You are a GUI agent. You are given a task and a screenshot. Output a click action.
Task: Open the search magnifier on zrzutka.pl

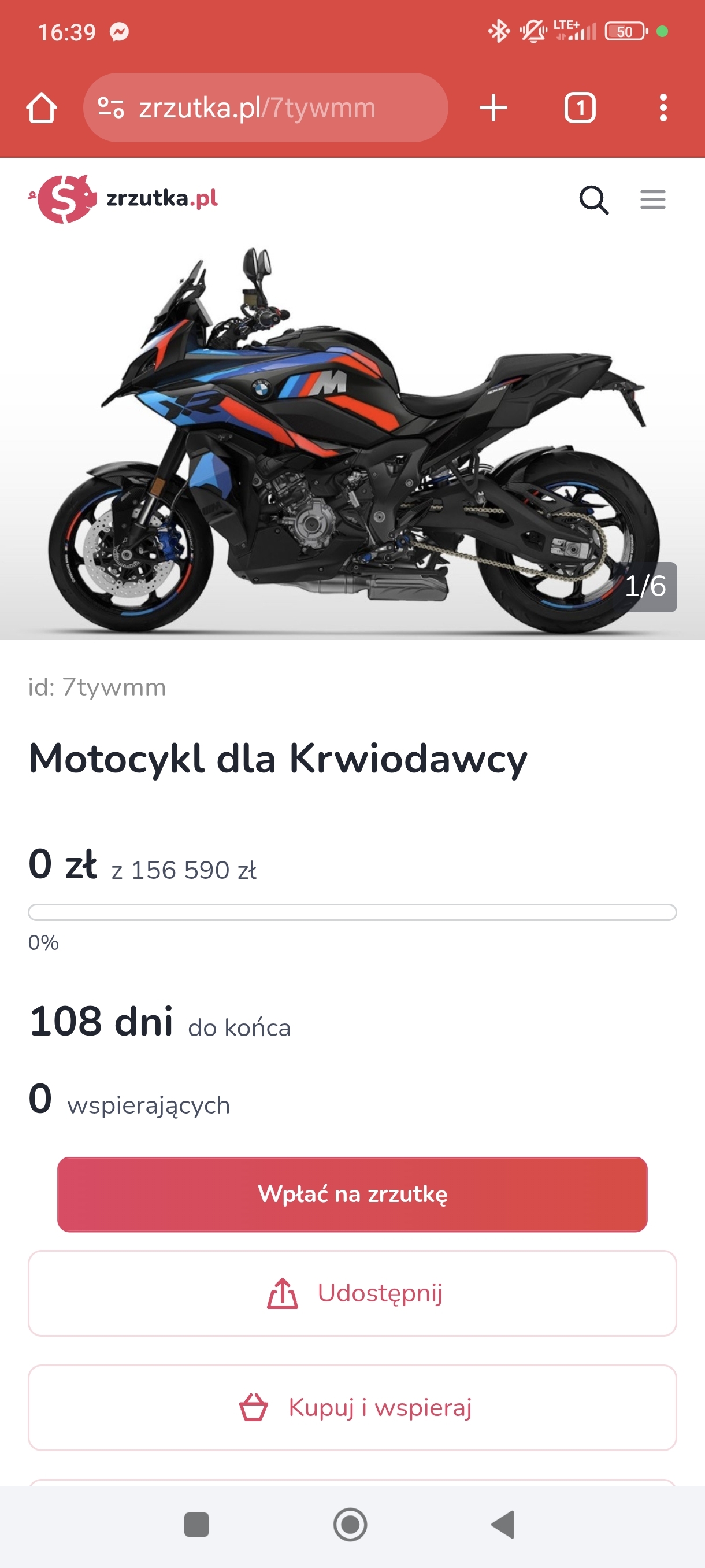click(593, 199)
